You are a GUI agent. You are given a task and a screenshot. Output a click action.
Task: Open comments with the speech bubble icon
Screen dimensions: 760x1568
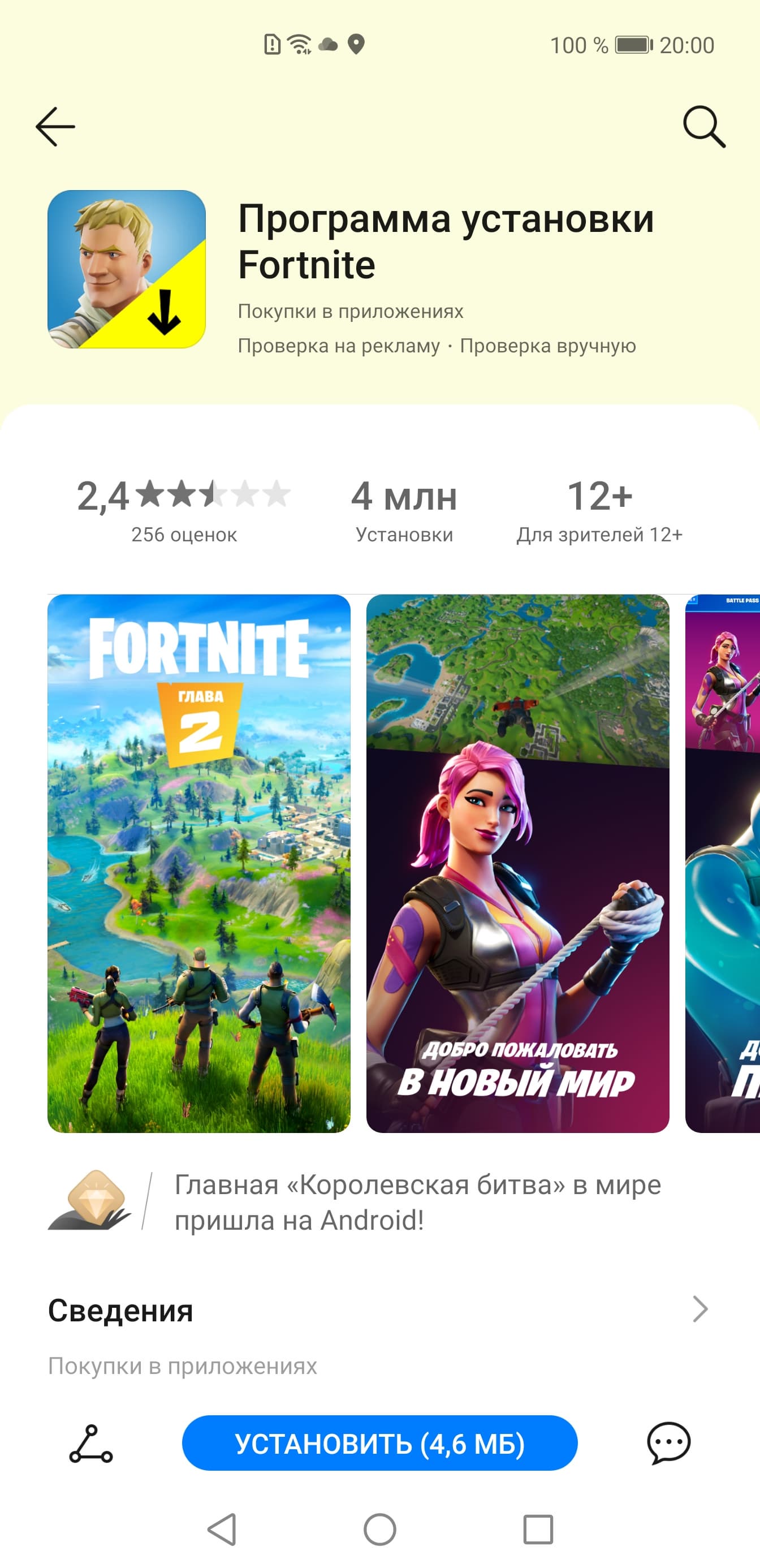pos(668,1443)
